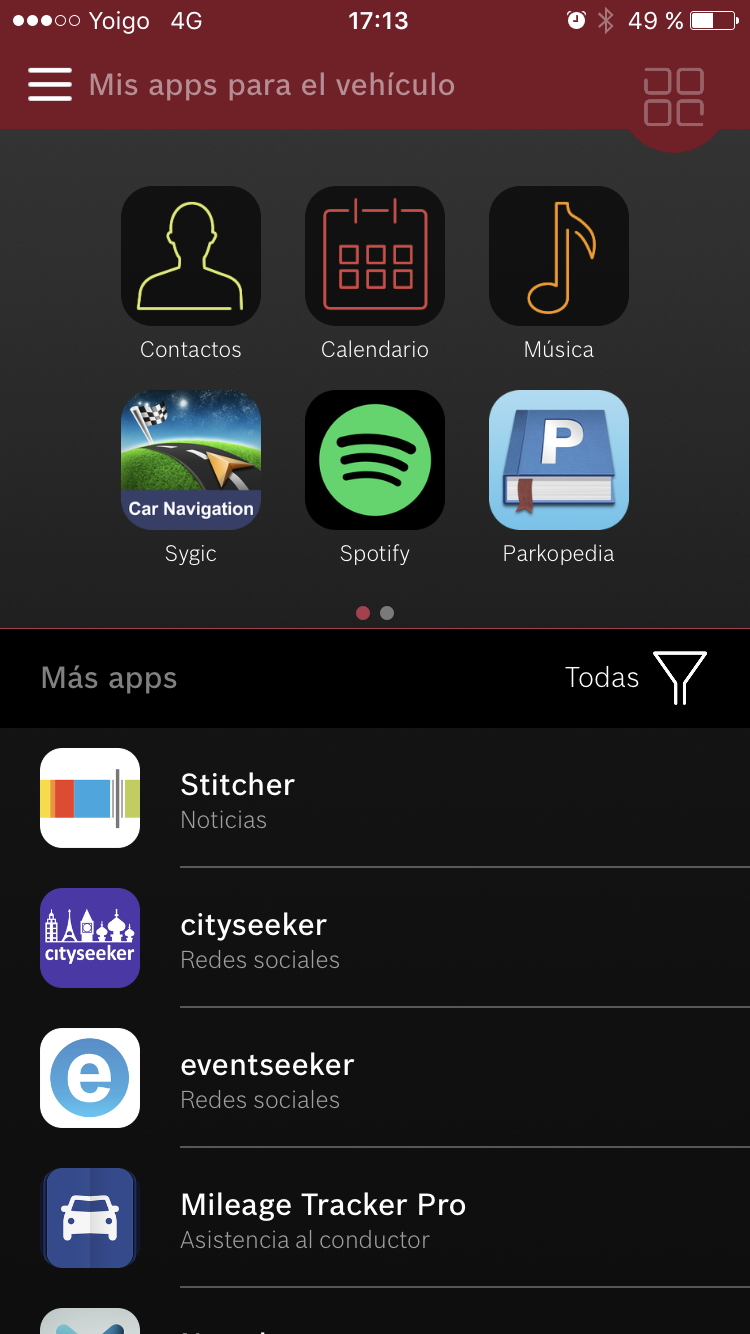The height and width of the screenshot is (1334, 750).
Task: Open the Contactos app
Action: [x=191, y=256]
